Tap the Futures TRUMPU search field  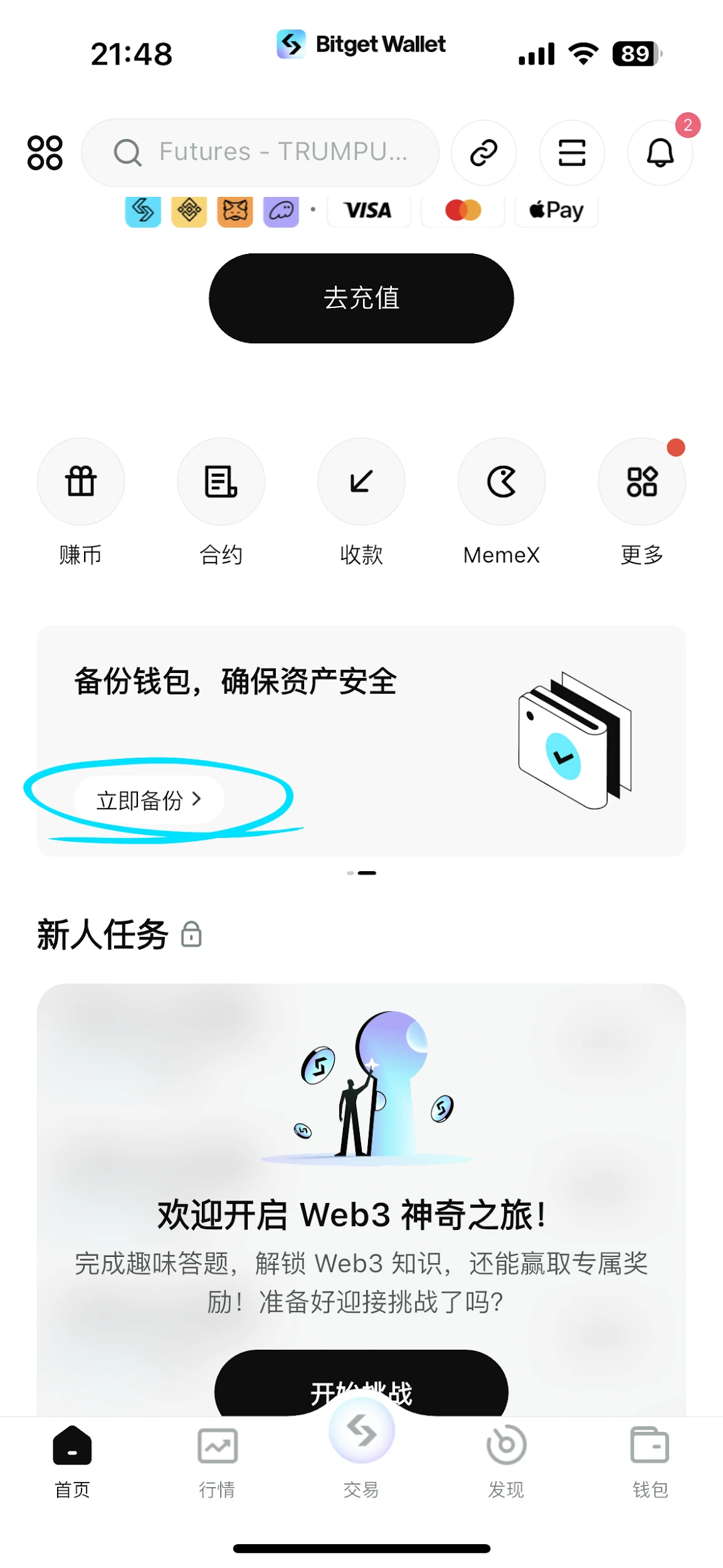click(260, 152)
